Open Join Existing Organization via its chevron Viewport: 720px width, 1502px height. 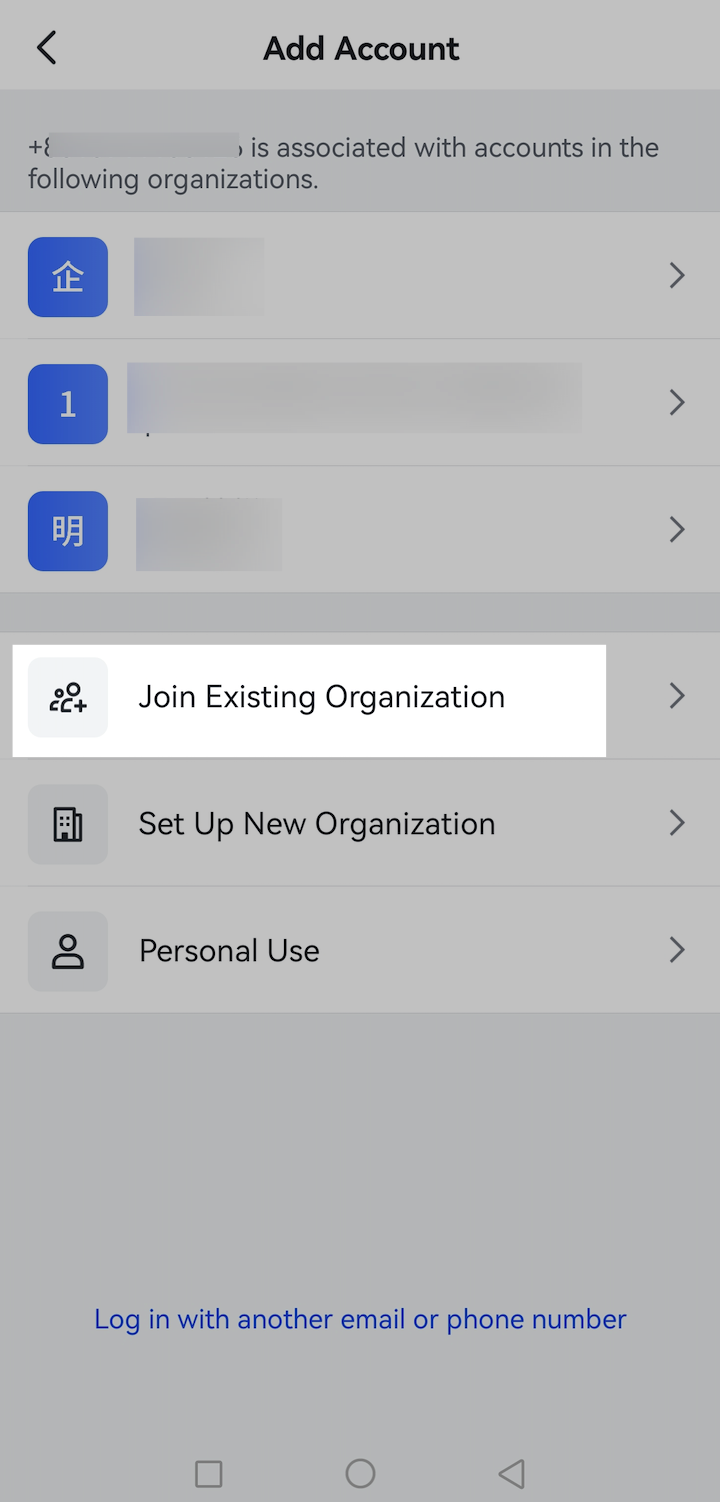(x=677, y=695)
